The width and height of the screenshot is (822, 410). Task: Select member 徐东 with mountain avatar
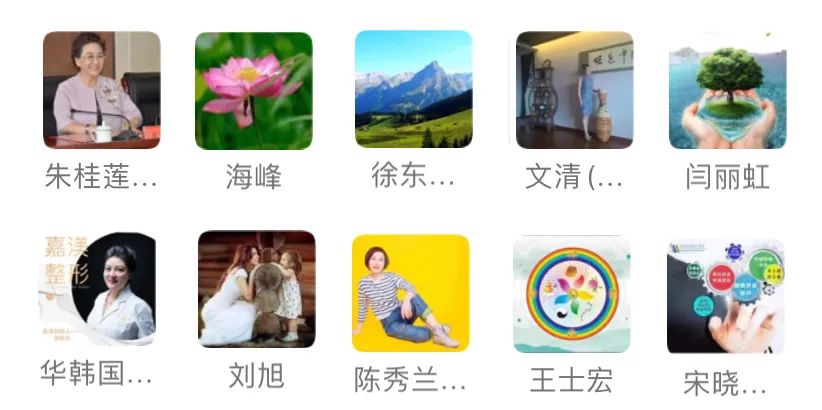(x=413, y=90)
